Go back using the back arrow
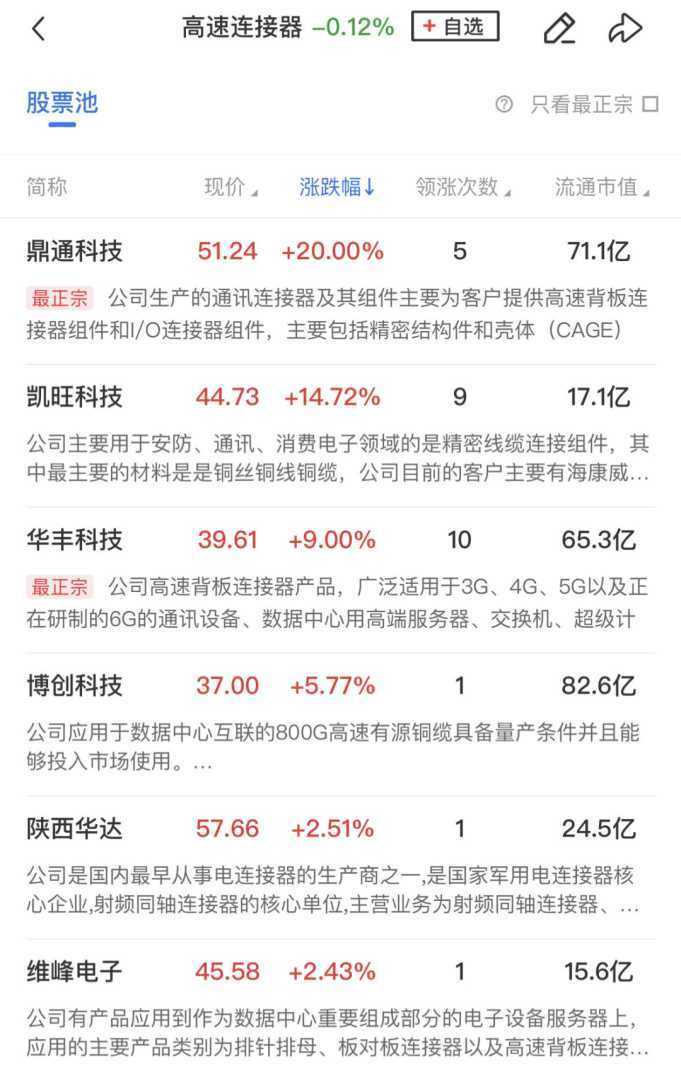 point(38,28)
